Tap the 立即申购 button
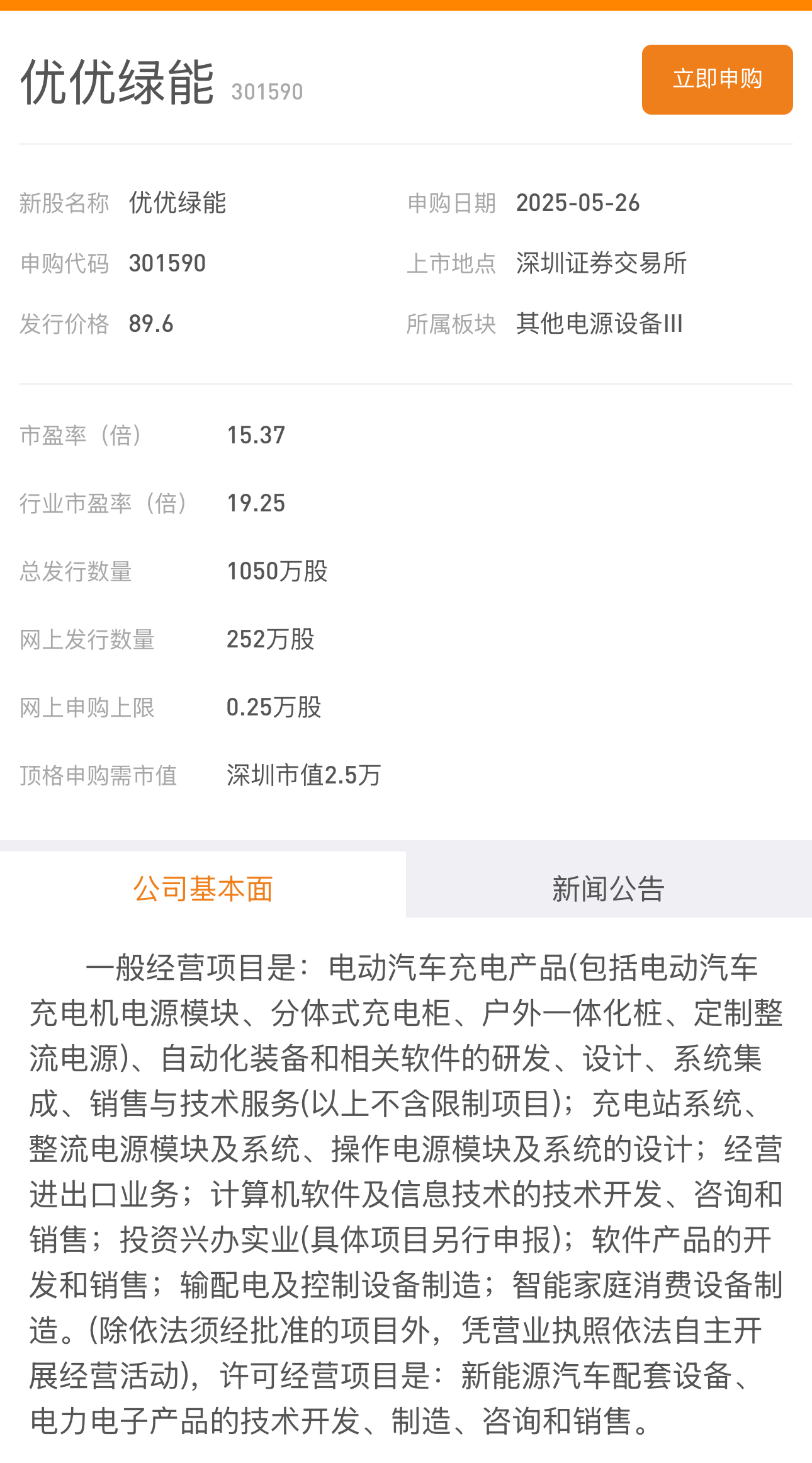 click(717, 79)
